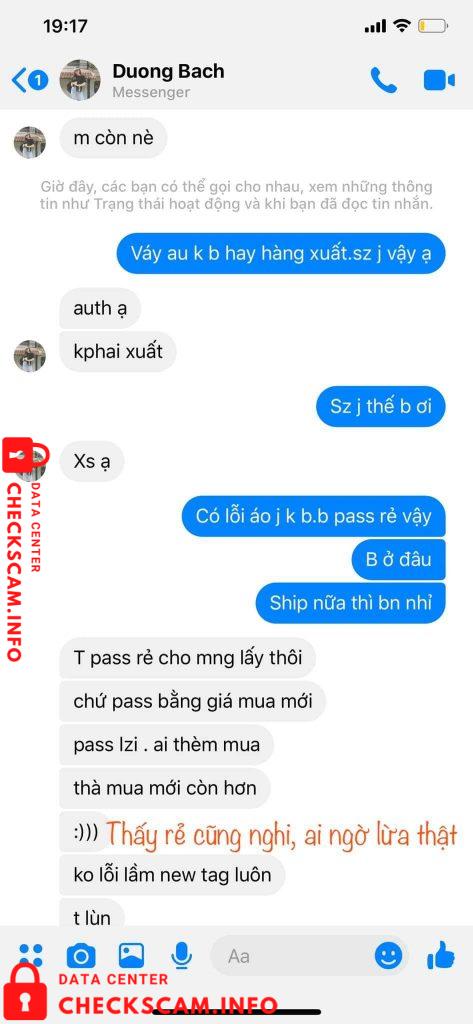Open the photo gallery picker
This screenshot has height=1024, width=473.
(x=131, y=955)
